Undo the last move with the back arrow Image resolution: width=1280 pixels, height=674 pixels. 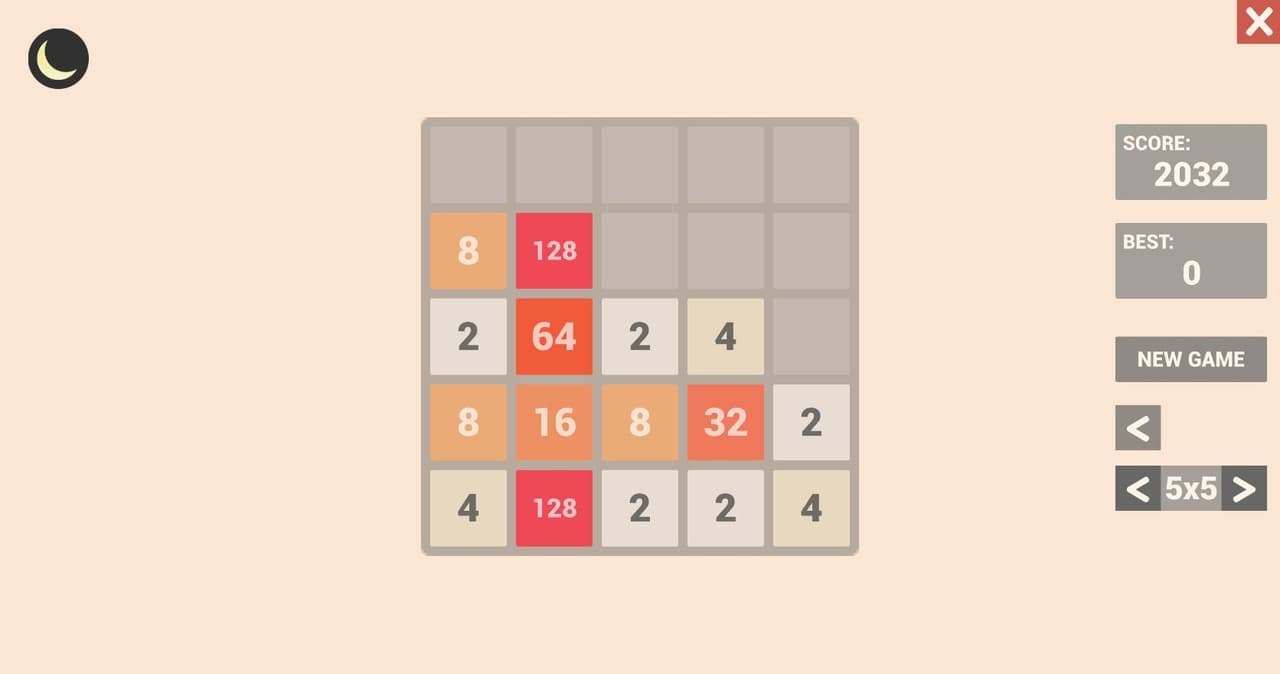point(1138,428)
